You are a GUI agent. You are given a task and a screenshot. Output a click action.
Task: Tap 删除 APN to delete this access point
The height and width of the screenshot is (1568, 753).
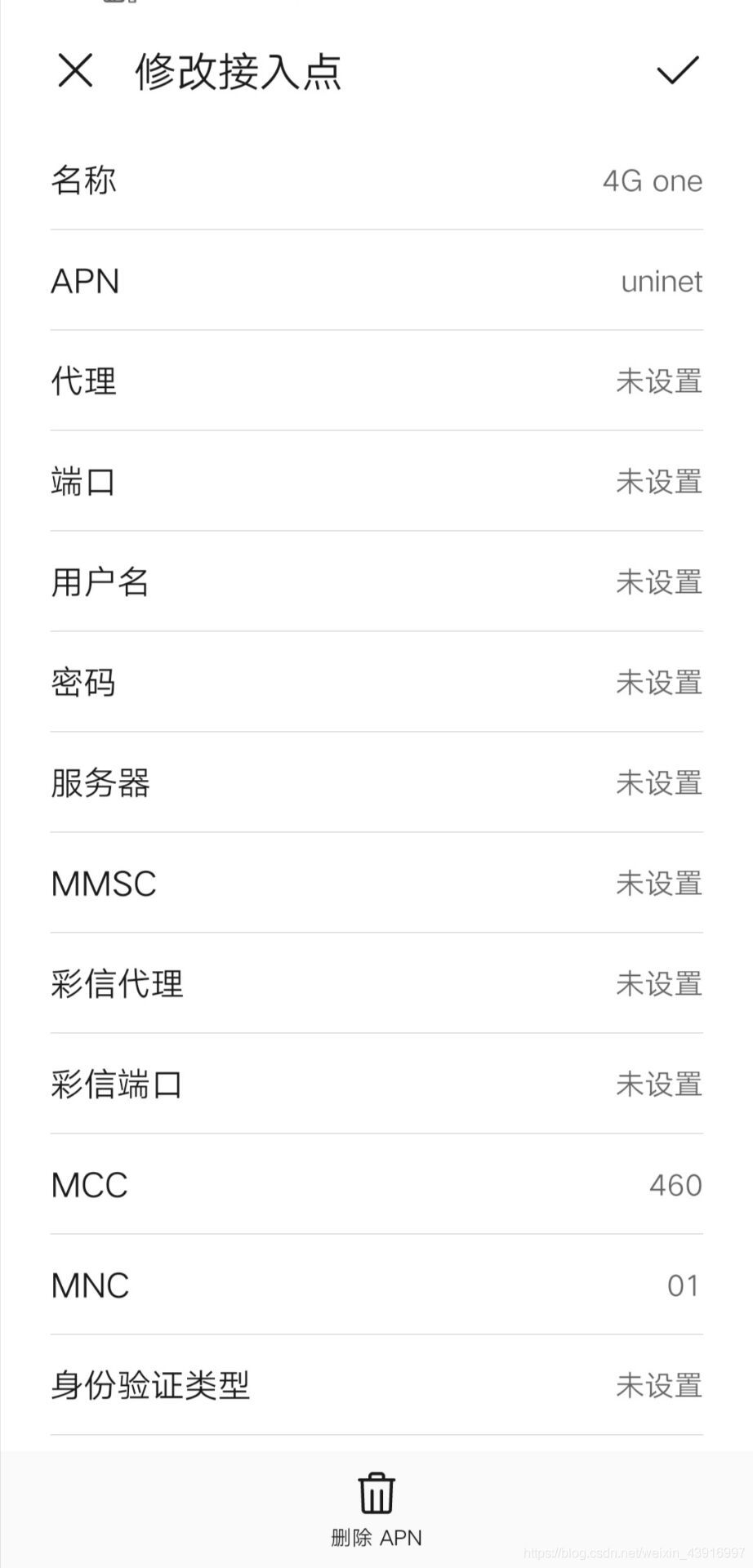point(376,1509)
